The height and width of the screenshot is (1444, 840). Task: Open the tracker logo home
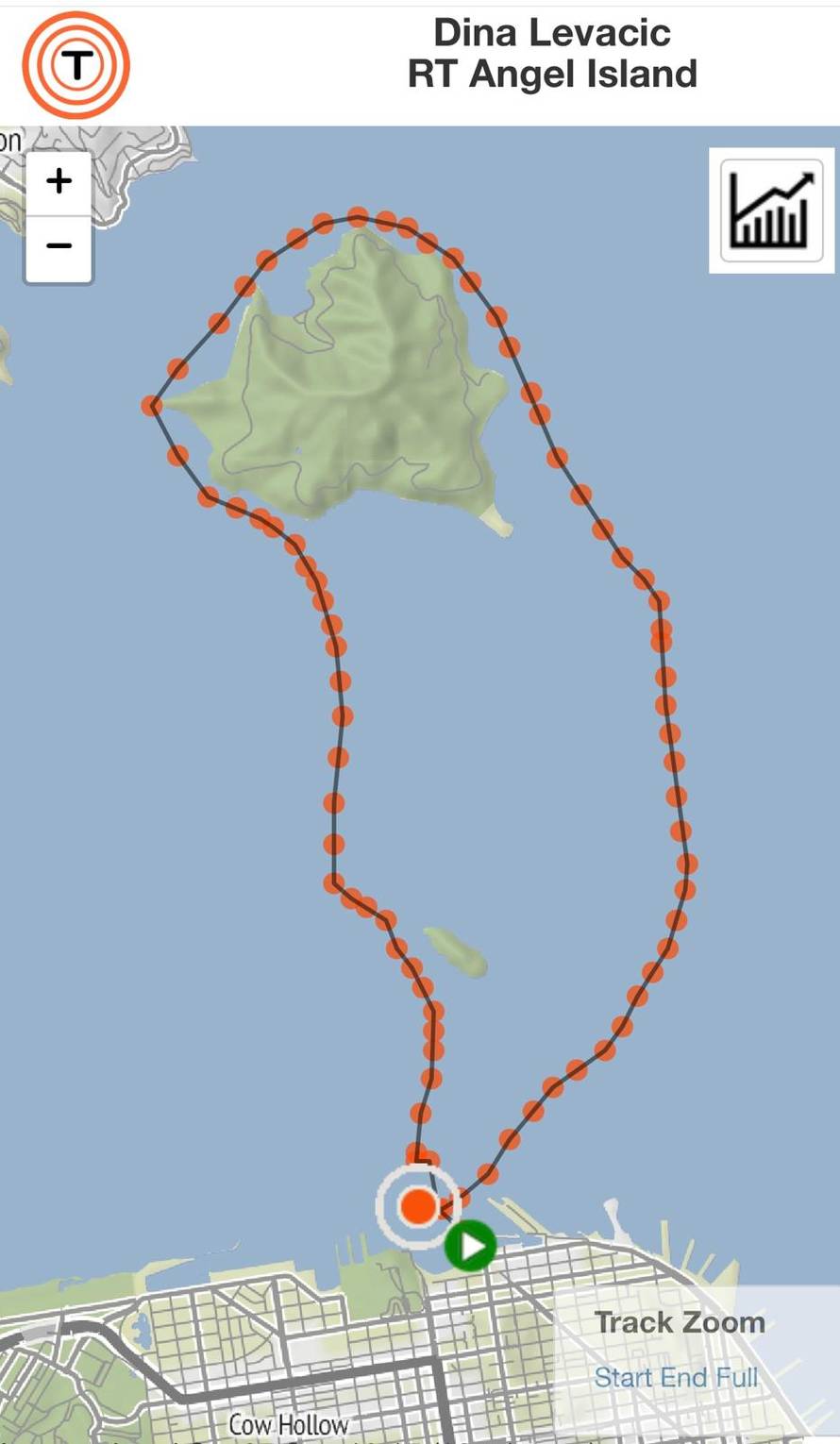click(76, 65)
